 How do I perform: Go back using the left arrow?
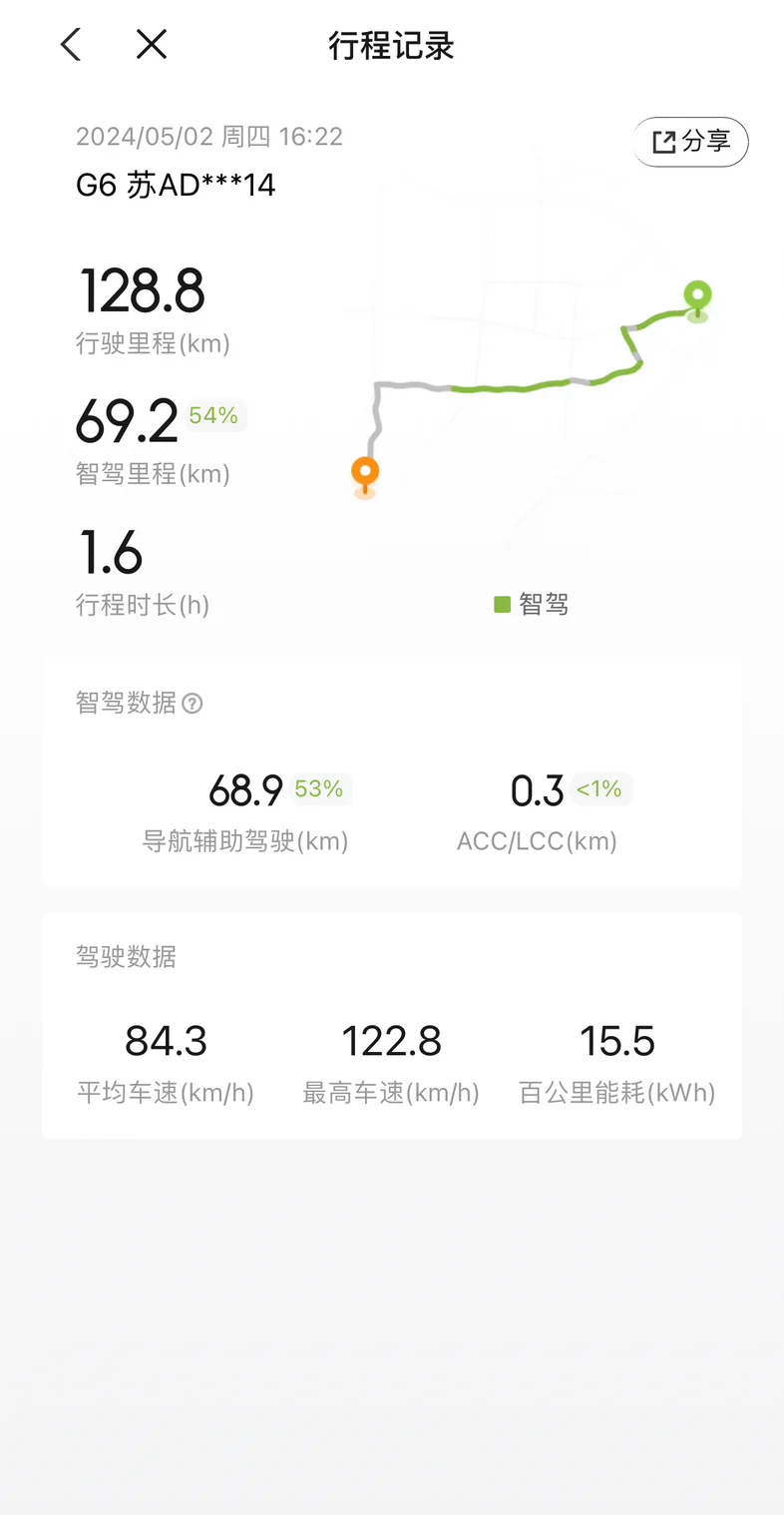pos(71,44)
